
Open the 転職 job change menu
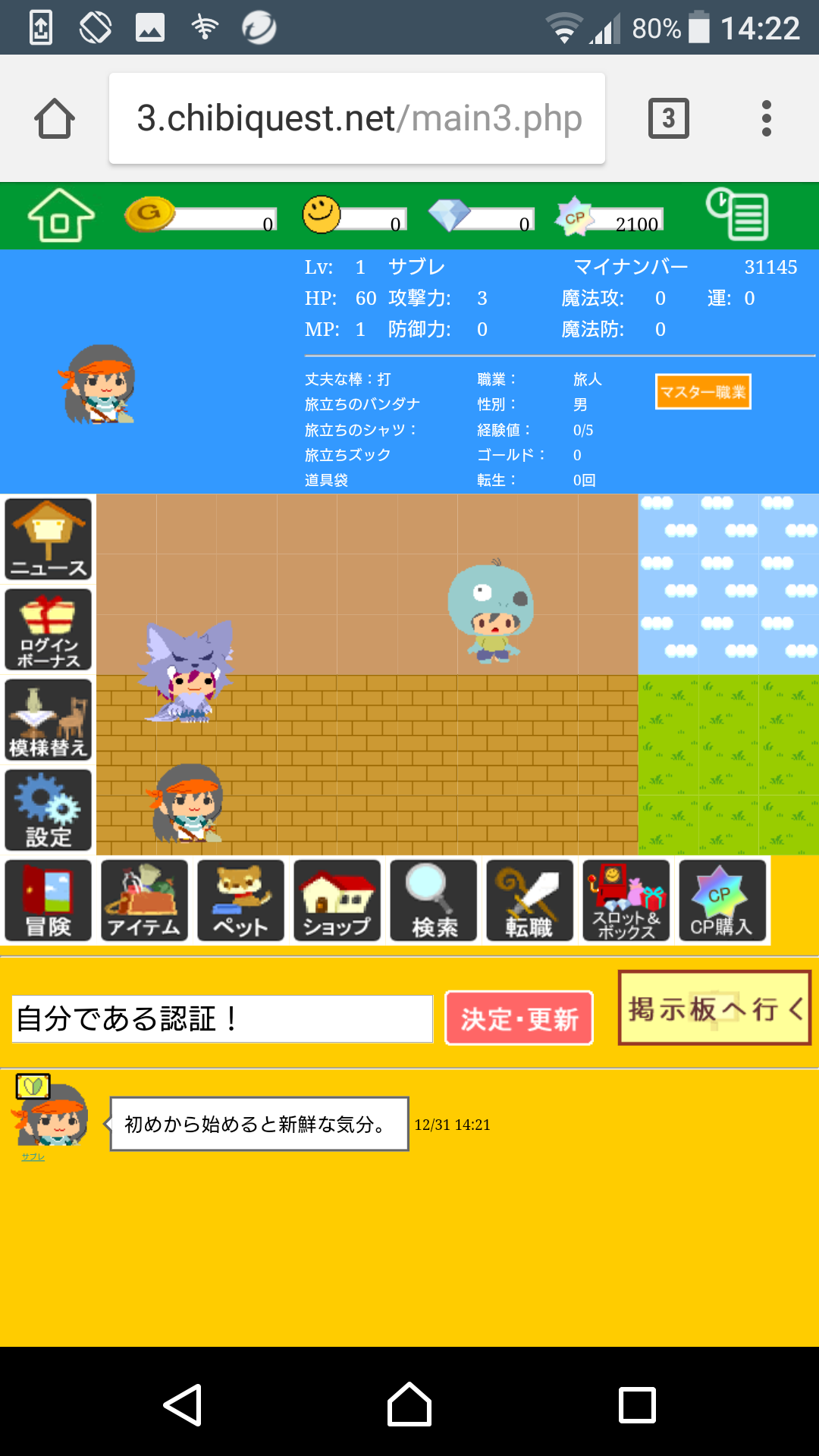tap(529, 901)
